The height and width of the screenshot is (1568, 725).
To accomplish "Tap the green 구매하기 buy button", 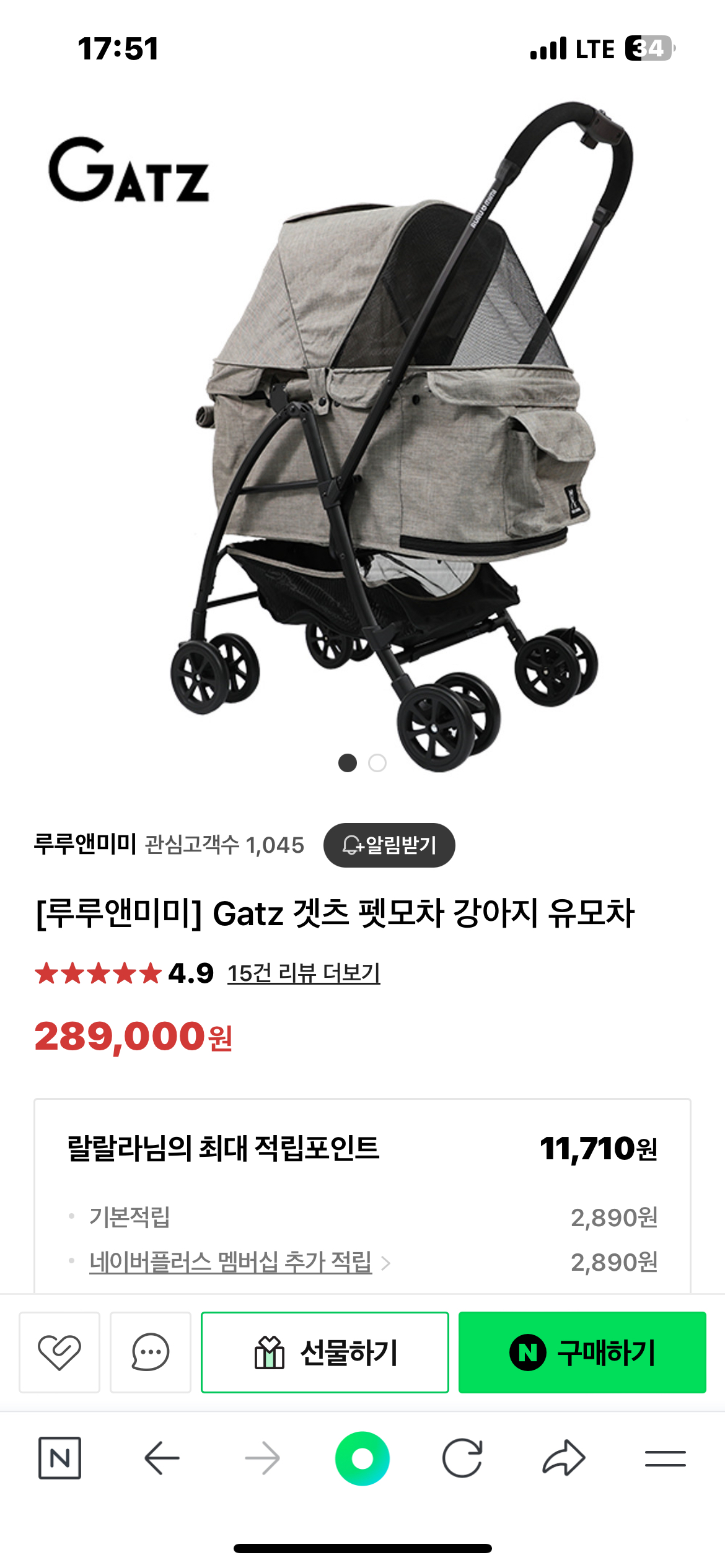I will coord(582,1352).
